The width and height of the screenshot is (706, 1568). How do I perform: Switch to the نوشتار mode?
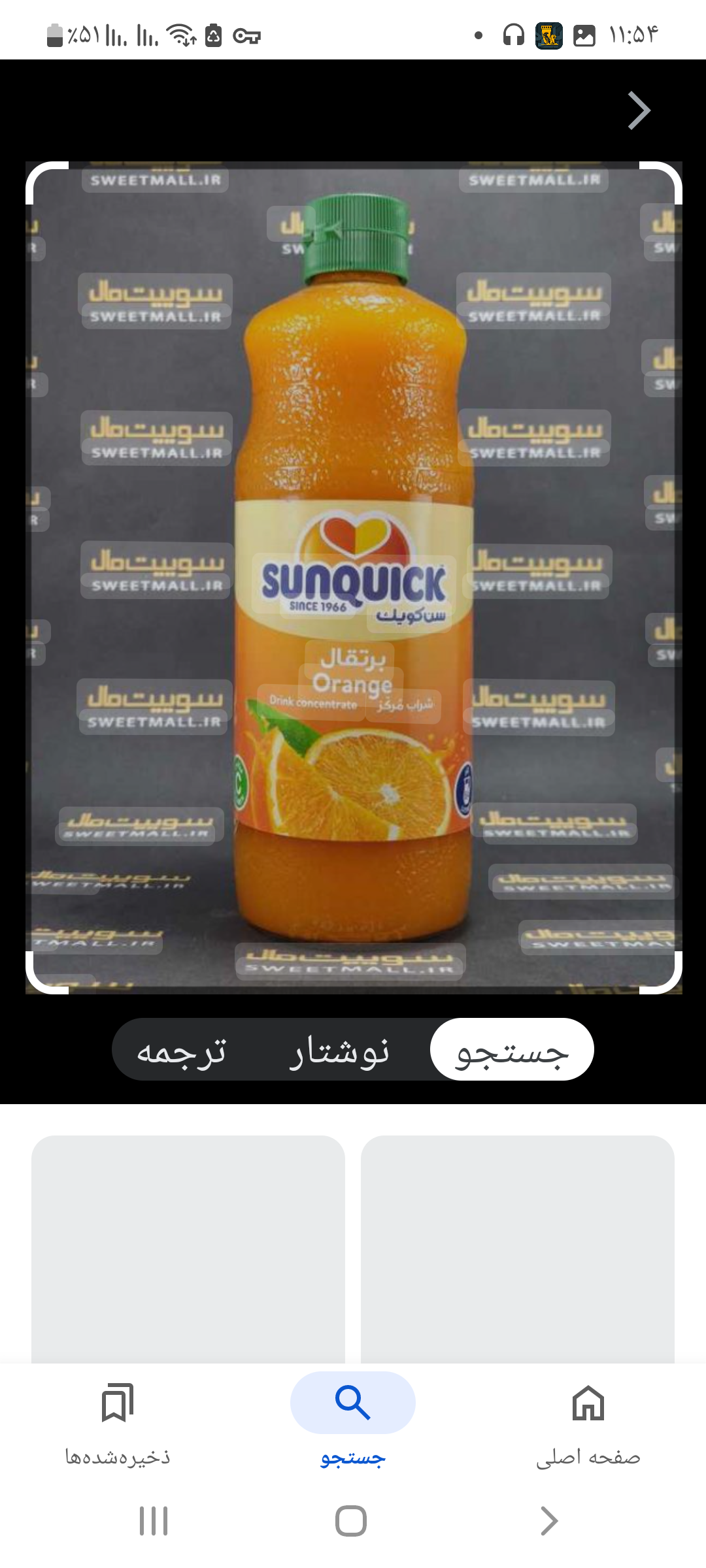tap(340, 1050)
